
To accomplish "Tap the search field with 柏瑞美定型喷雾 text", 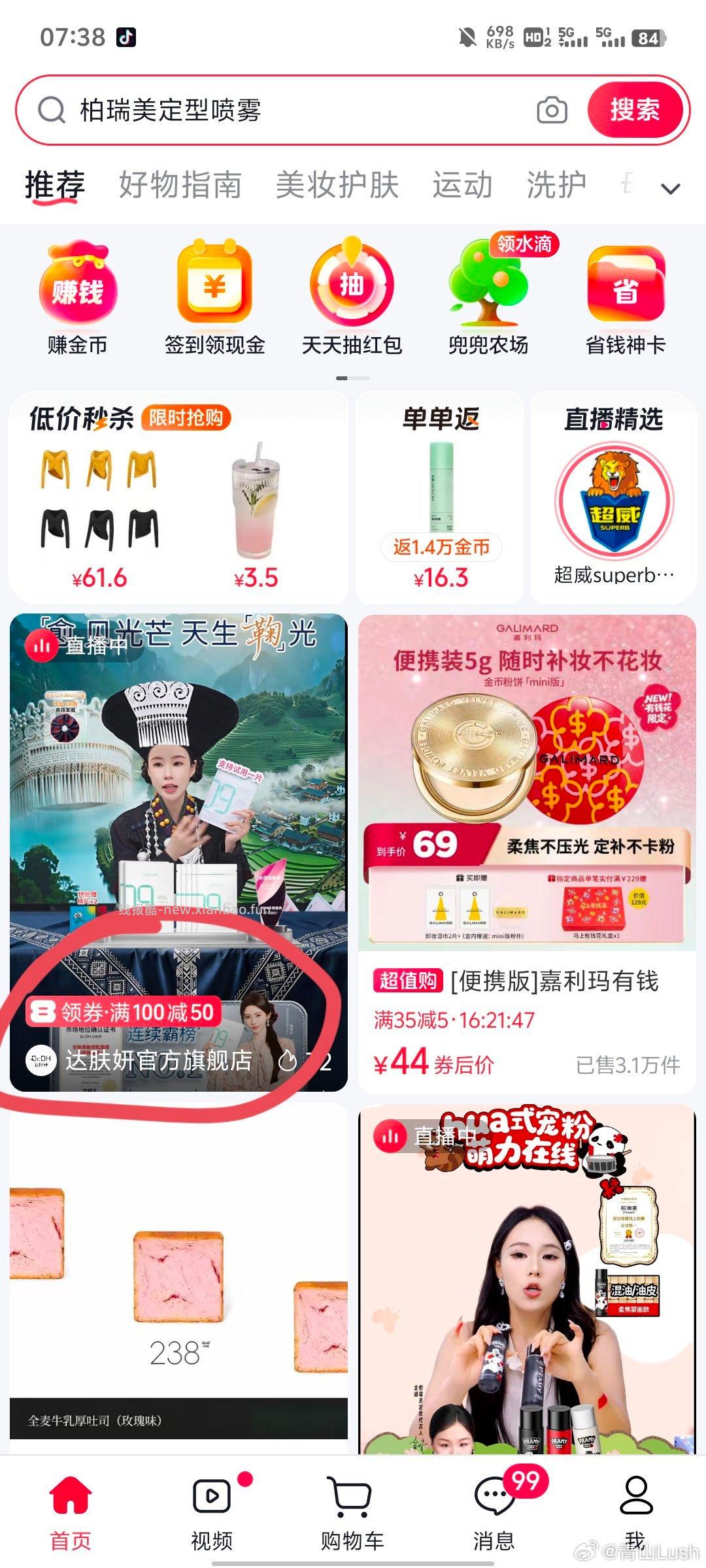I will tap(261, 110).
